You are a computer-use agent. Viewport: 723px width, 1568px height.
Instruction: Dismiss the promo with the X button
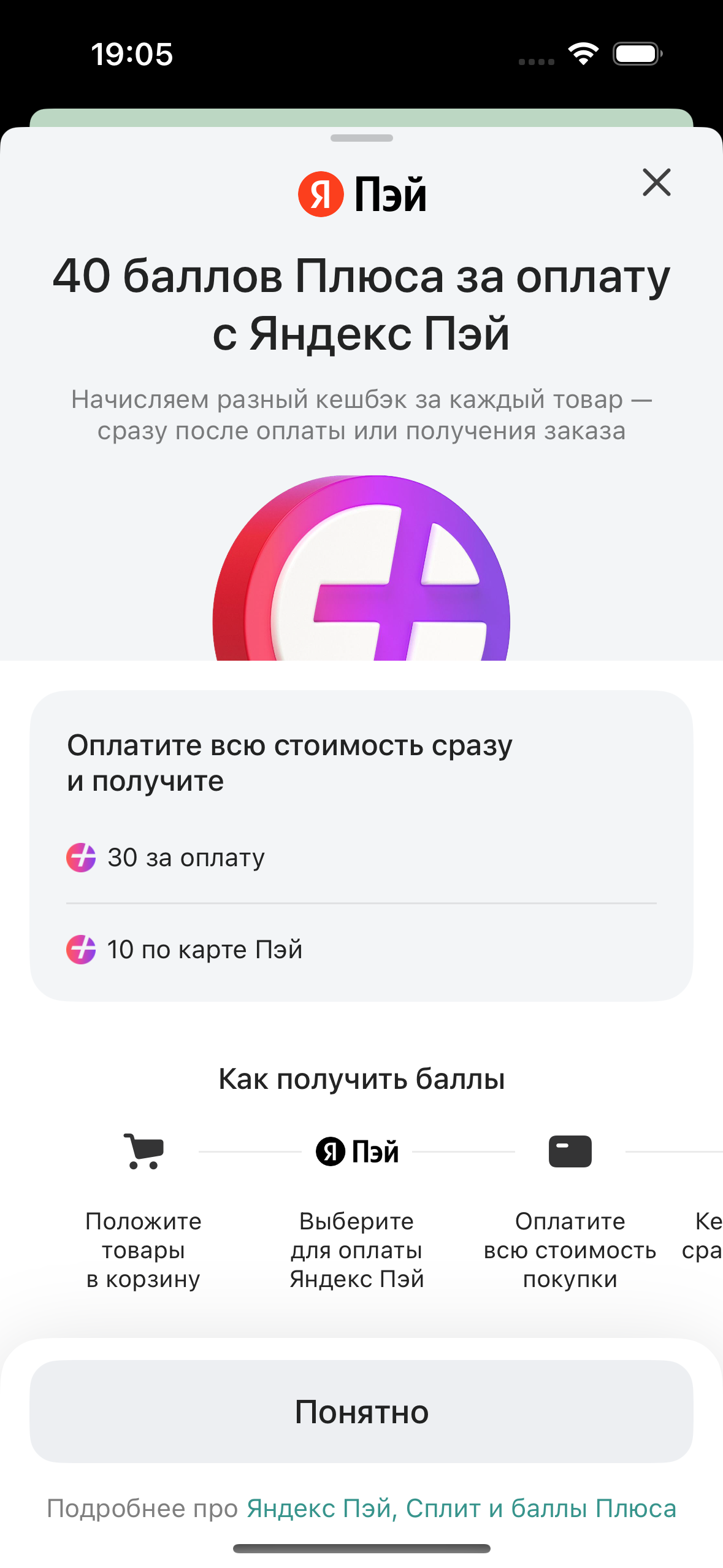[x=657, y=183]
